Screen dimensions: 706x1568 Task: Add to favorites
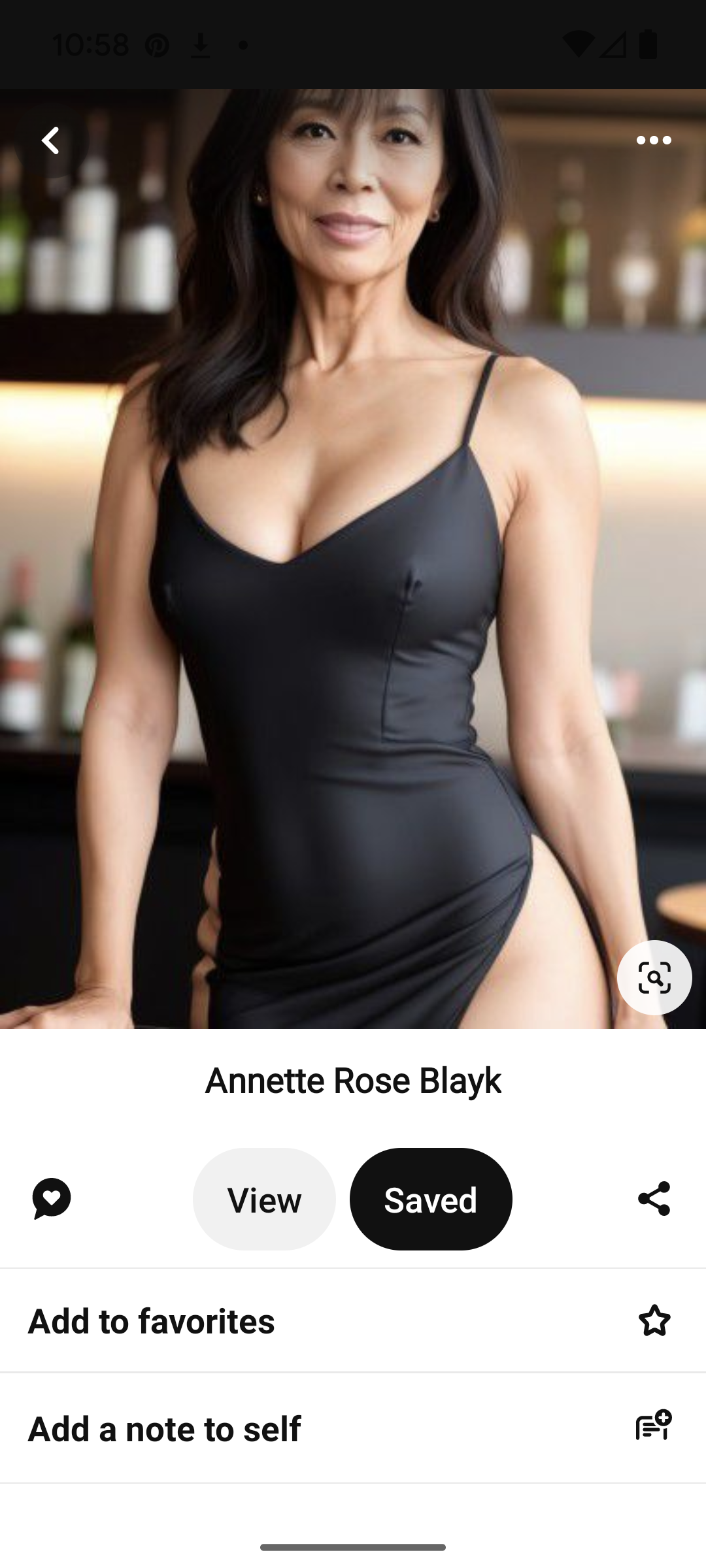353,1320
